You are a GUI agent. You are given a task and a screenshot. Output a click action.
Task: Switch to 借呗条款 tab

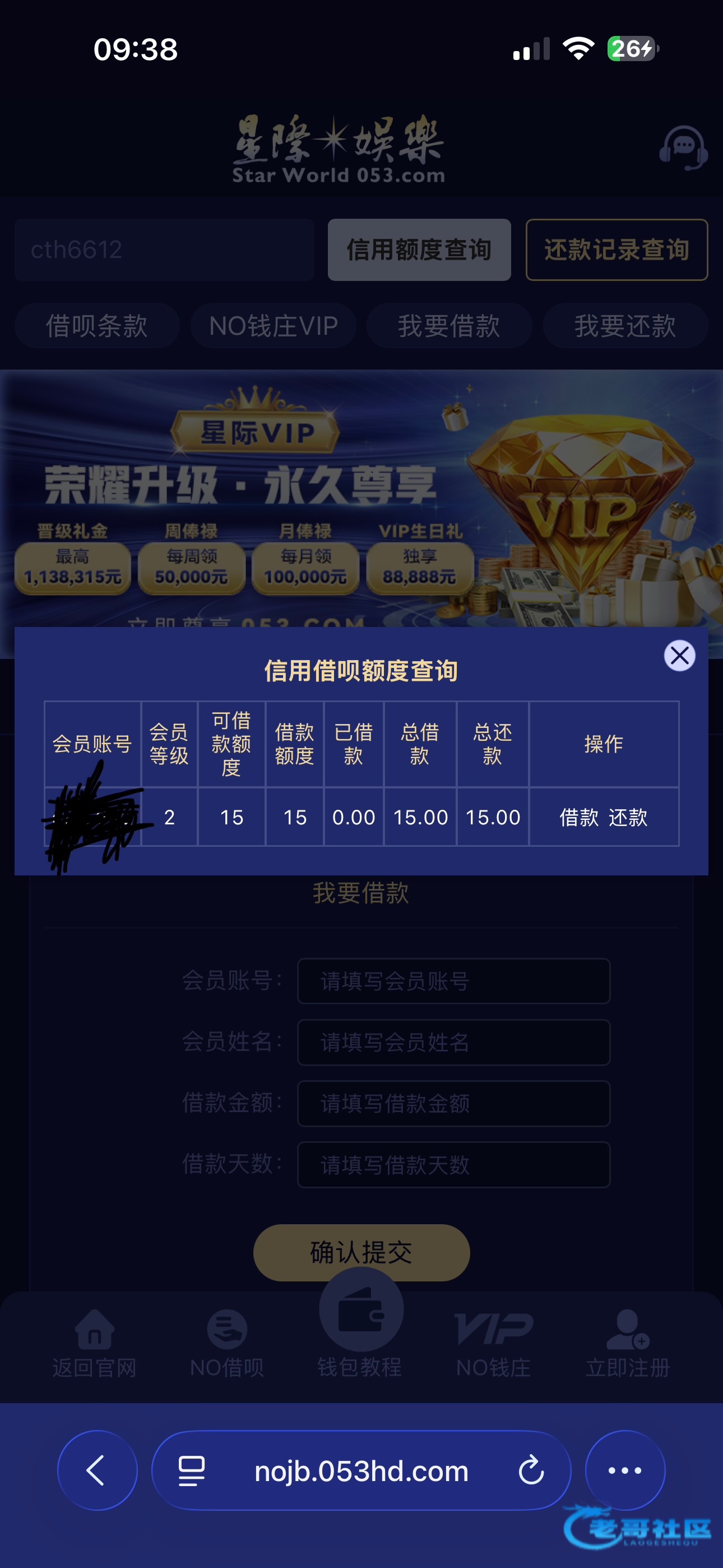tap(97, 326)
